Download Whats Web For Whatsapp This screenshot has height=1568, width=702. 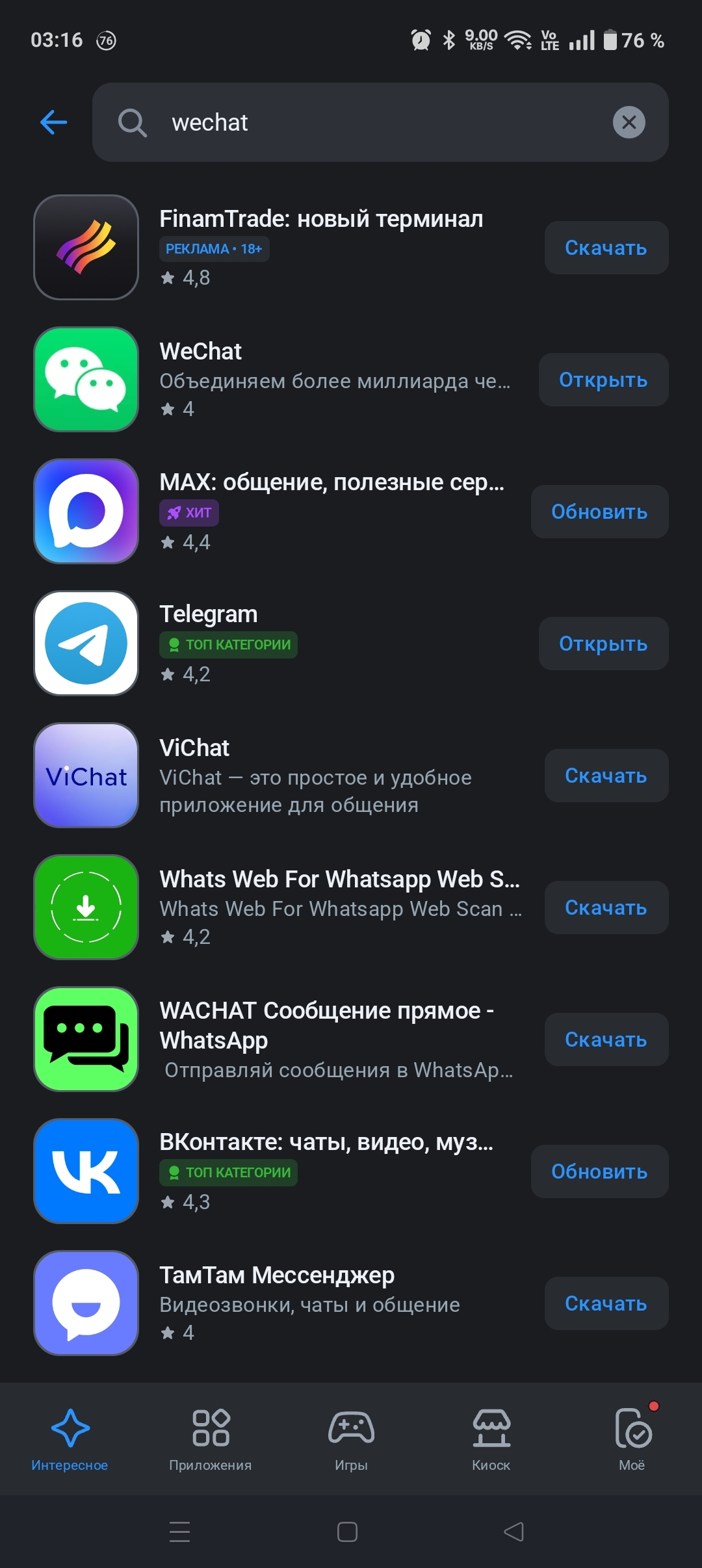[x=606, y=908]
